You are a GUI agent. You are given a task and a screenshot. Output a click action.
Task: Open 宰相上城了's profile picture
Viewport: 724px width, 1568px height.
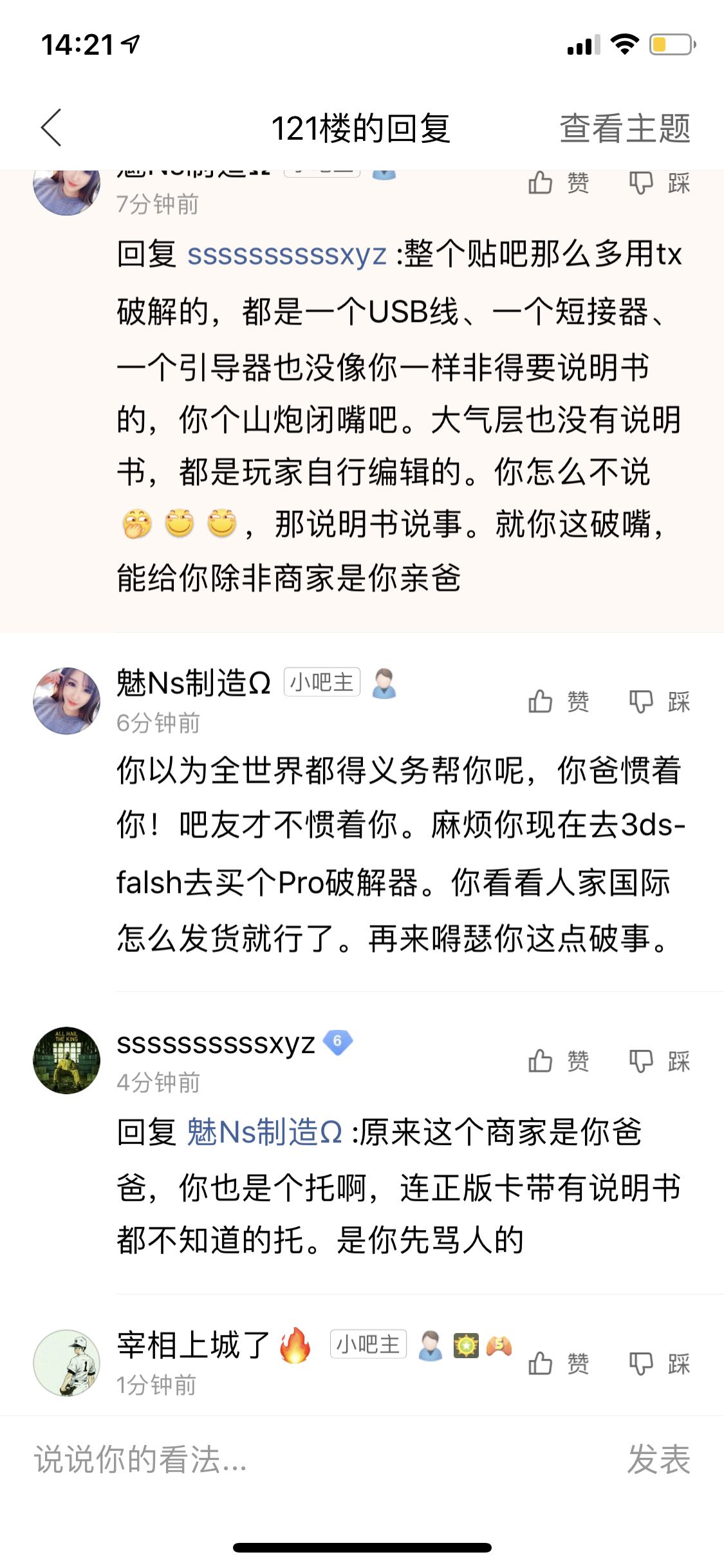point(67,1363)
